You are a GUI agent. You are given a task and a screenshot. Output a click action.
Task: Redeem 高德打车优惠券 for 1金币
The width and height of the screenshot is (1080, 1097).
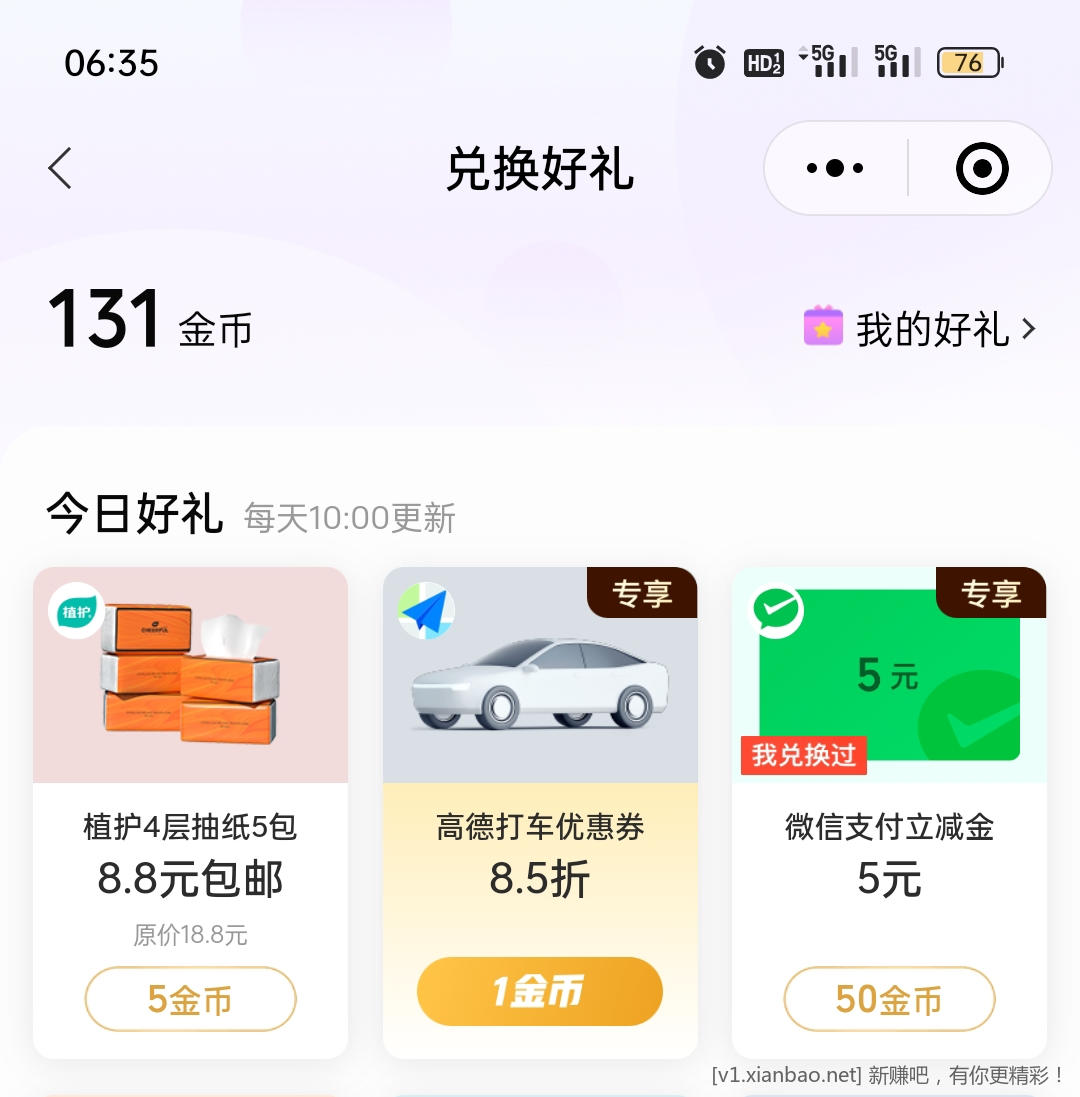pyautogui.click(x=539, y=991)
